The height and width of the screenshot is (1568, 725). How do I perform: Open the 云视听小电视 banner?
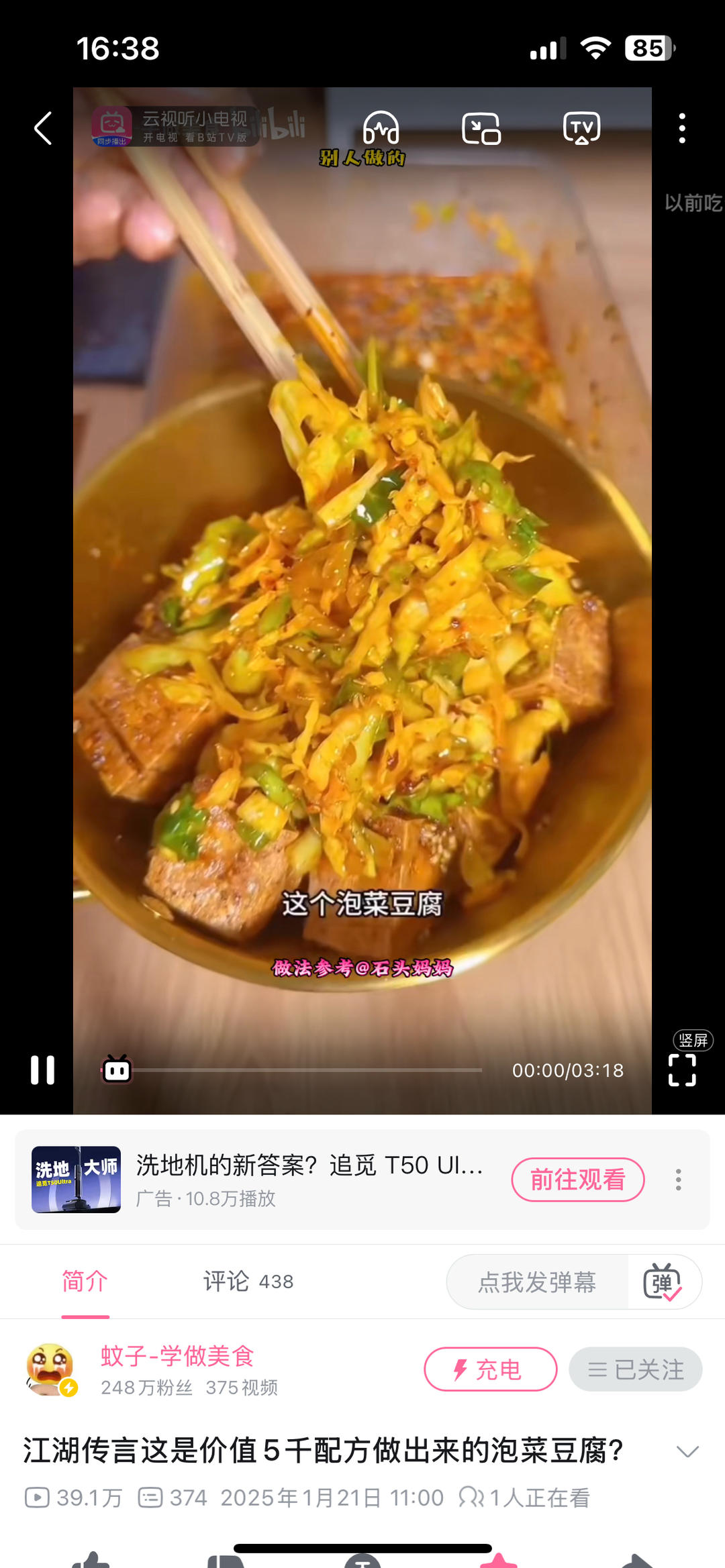(176, 126)
